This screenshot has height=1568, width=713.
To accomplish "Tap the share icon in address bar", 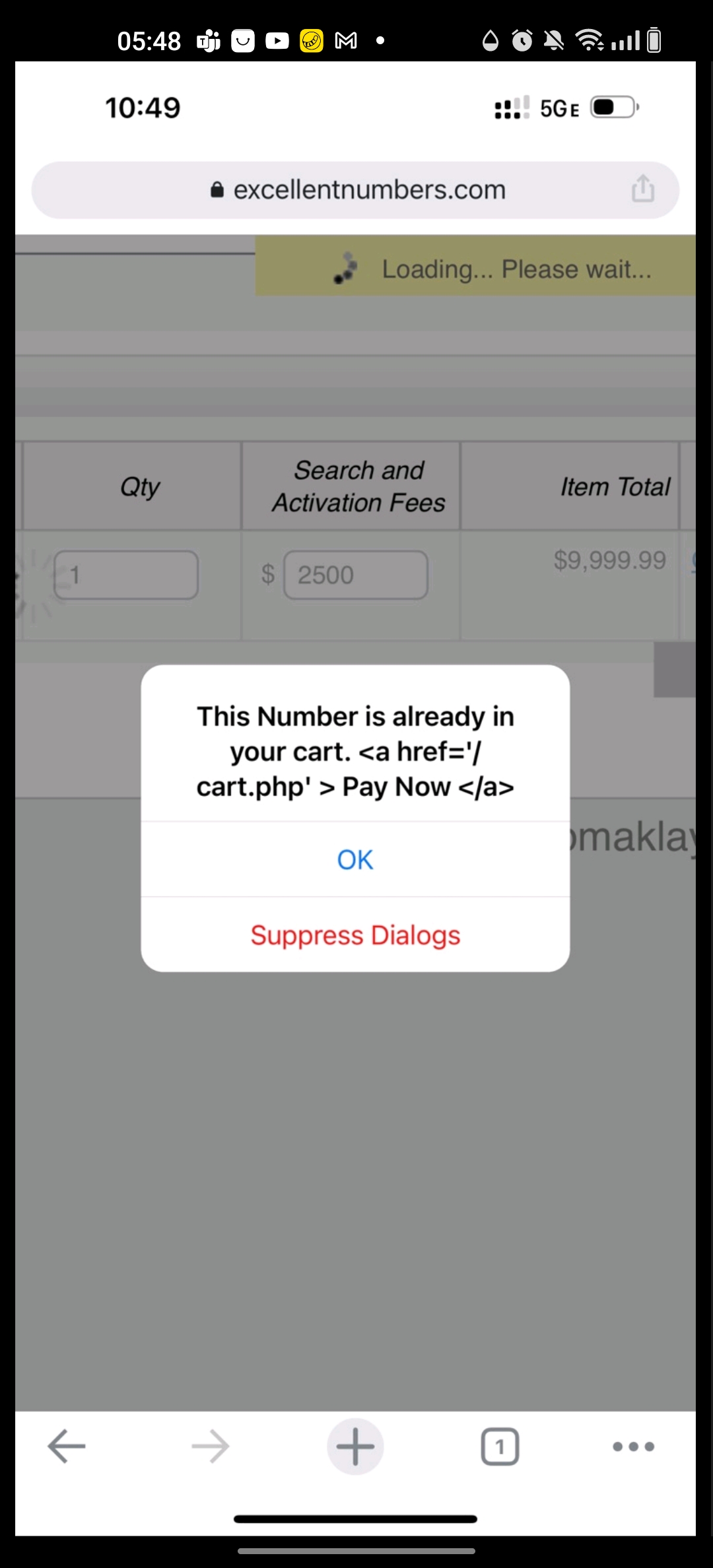I will (x=642, y=189).
